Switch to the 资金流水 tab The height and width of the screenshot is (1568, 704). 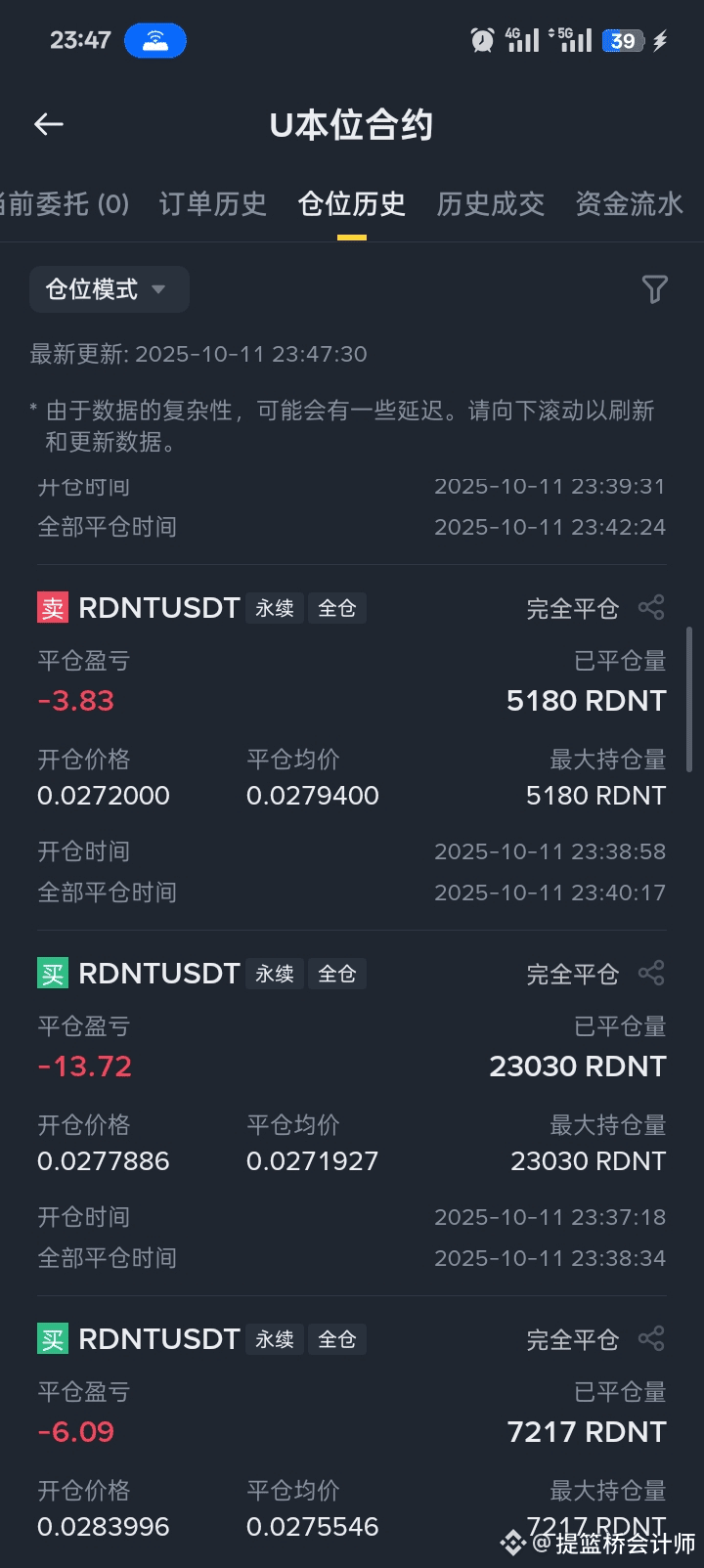629,204
